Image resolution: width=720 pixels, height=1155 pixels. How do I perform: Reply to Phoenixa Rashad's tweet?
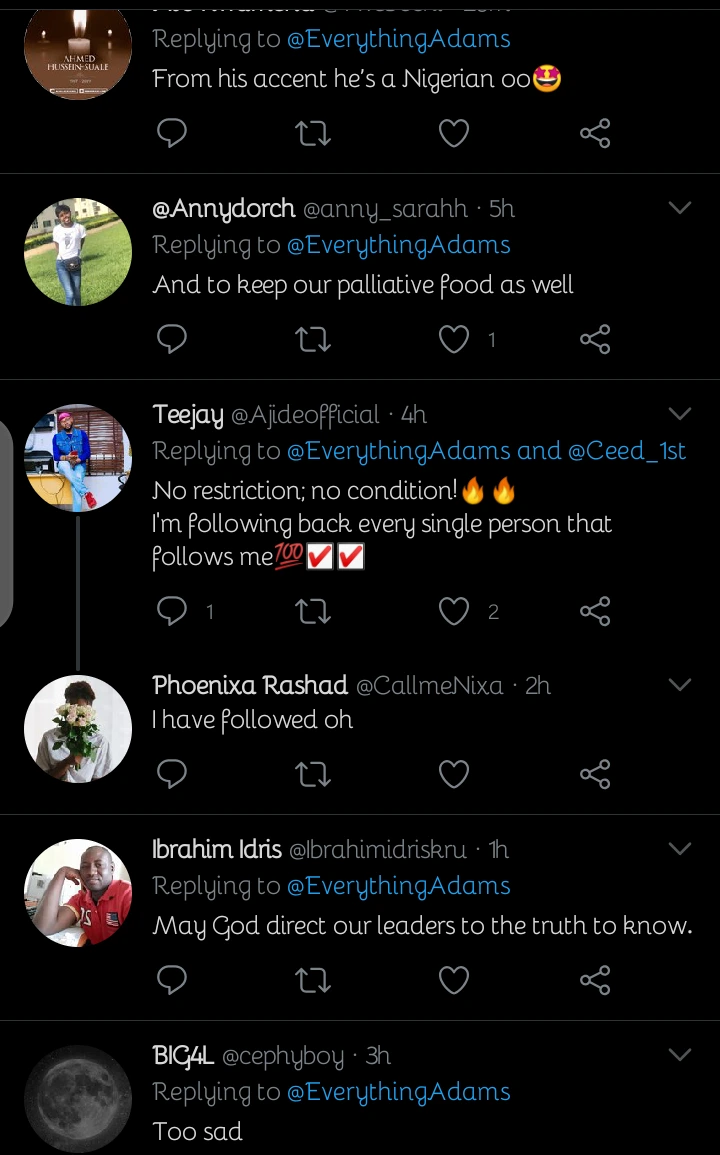tap(172, 773)
